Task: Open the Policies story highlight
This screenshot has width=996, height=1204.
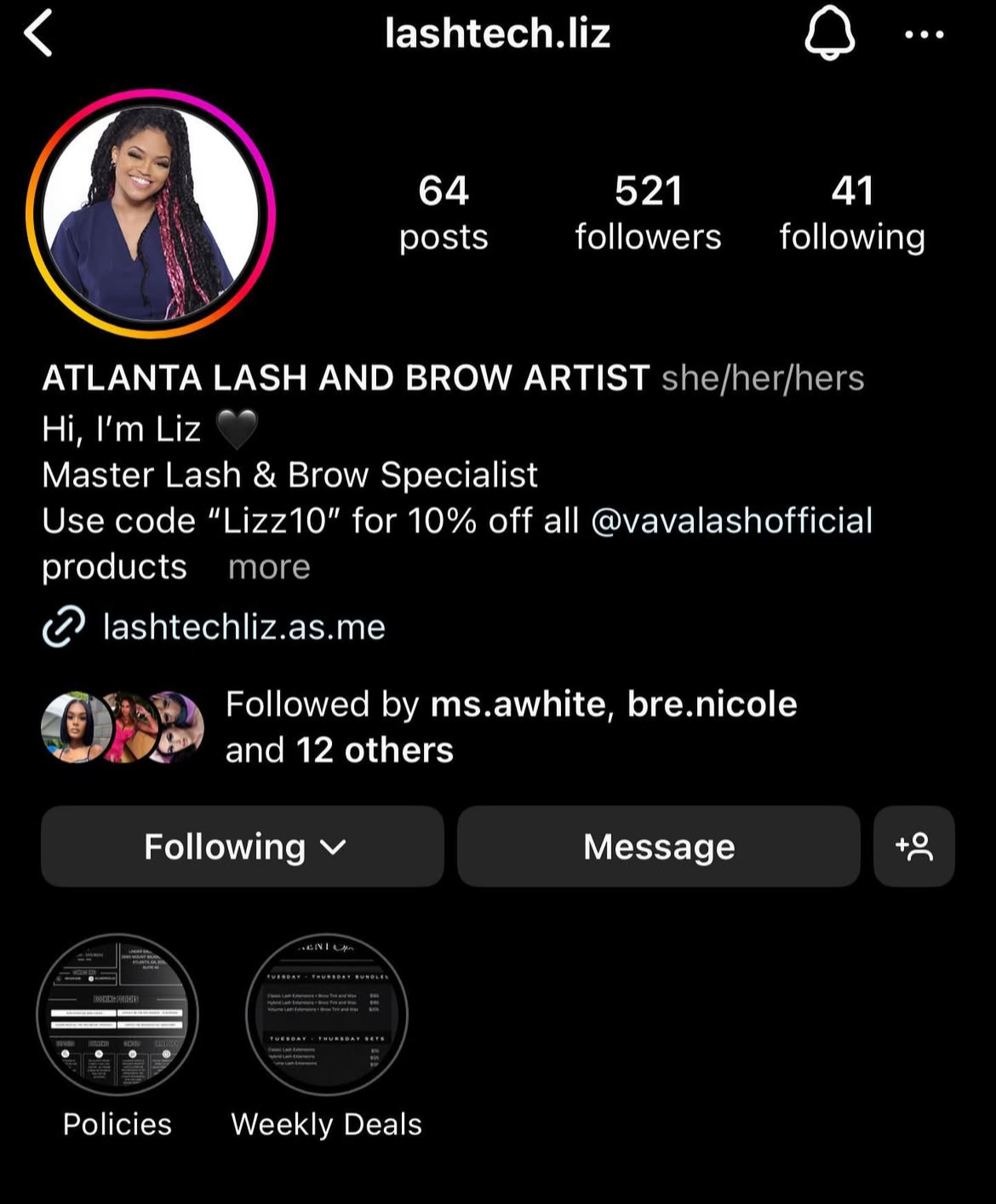Action: click(x=117, y=1014)
